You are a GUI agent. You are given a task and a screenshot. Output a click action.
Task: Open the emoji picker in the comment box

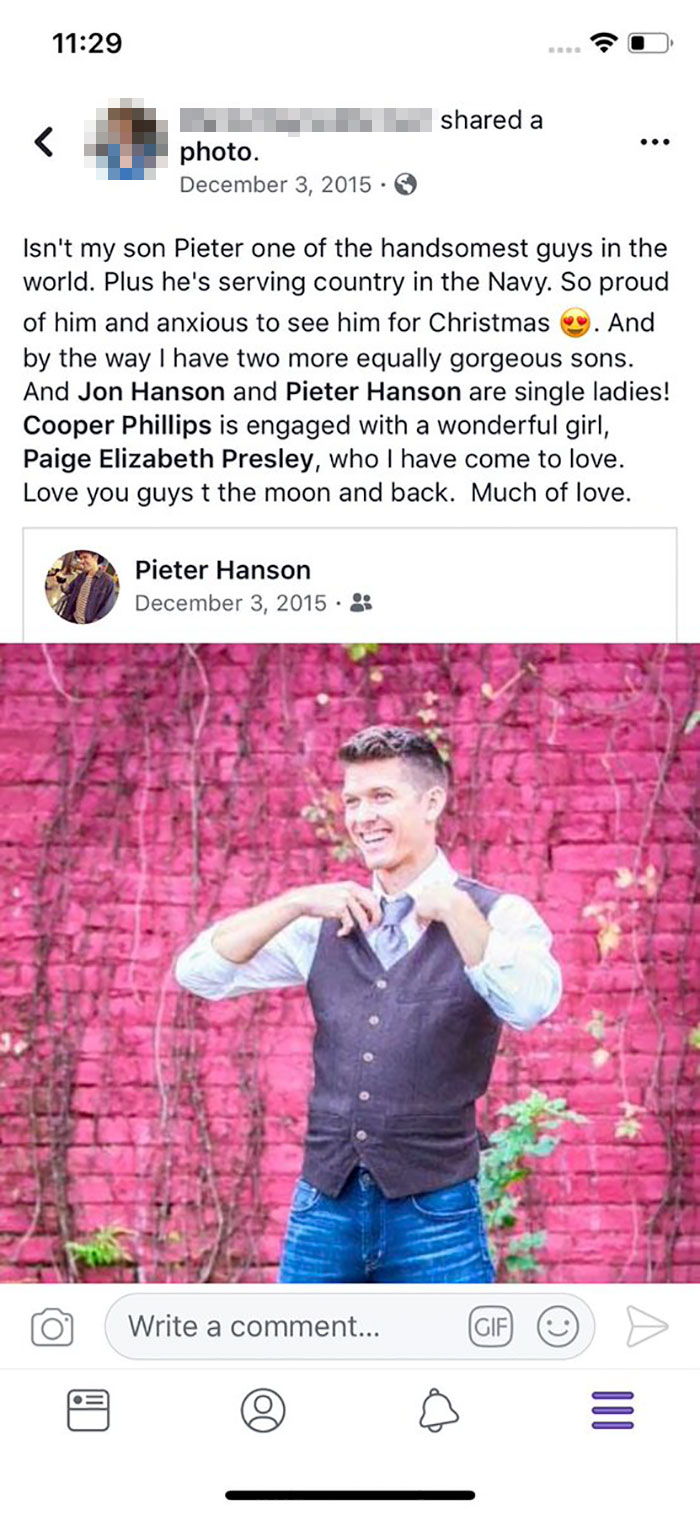coord(558,1327)
